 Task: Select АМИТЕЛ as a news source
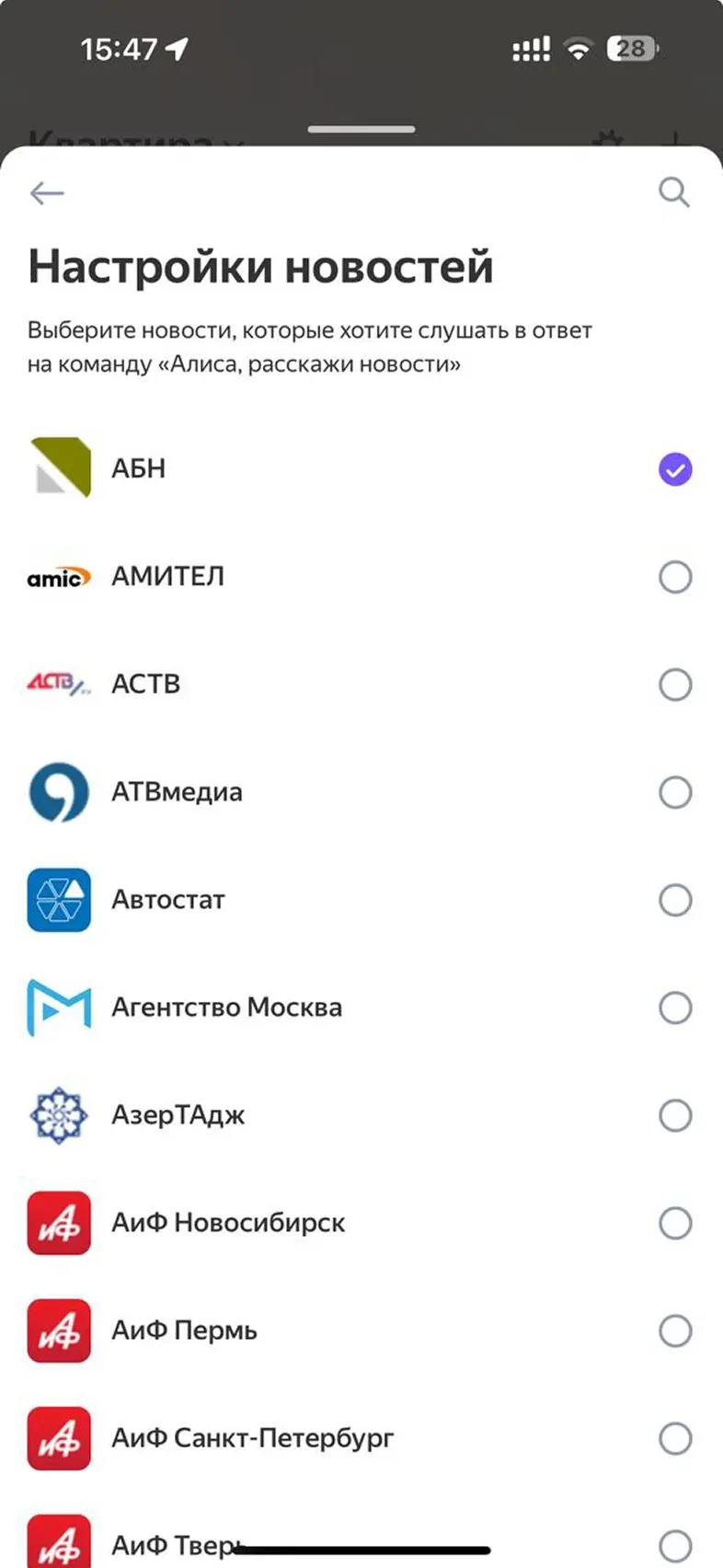675,578
